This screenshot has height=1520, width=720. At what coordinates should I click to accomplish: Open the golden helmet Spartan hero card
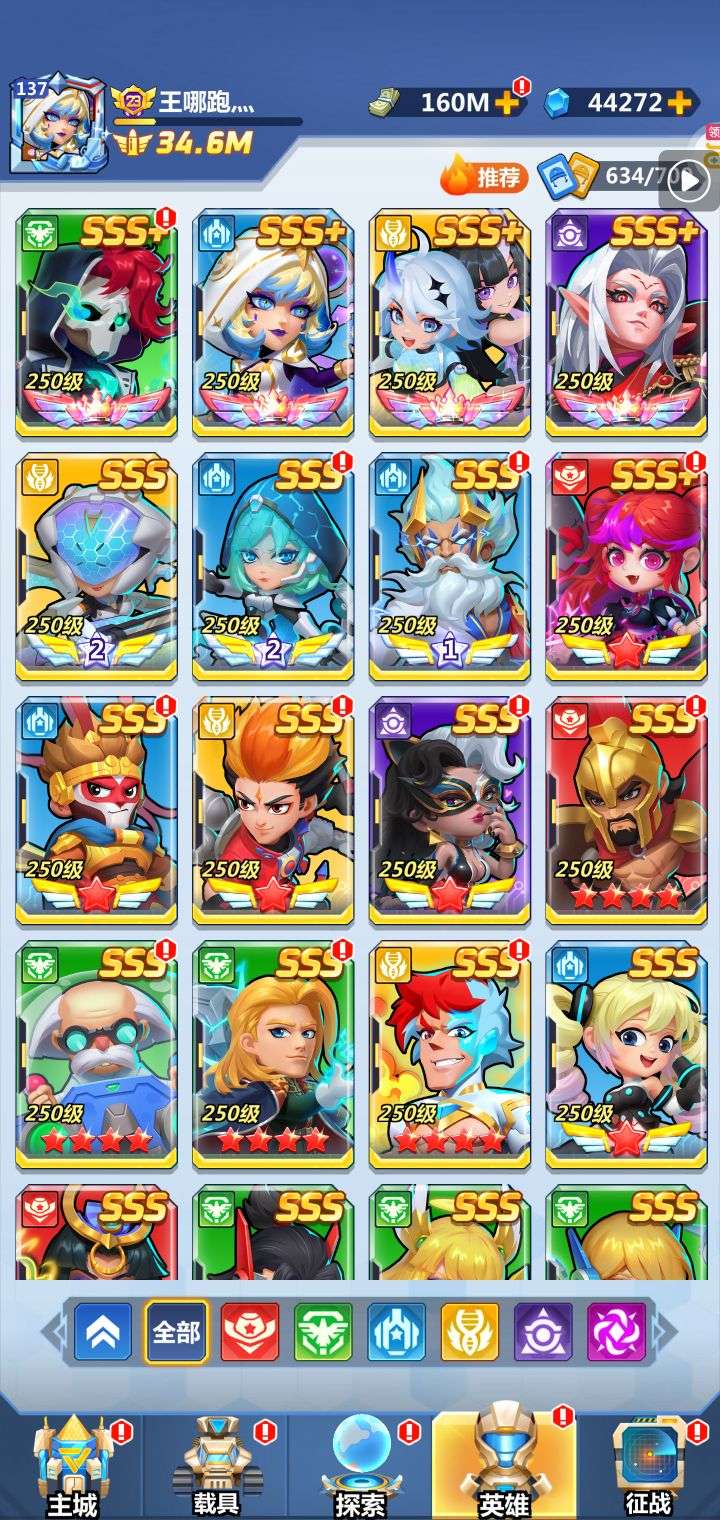[627, 810]
